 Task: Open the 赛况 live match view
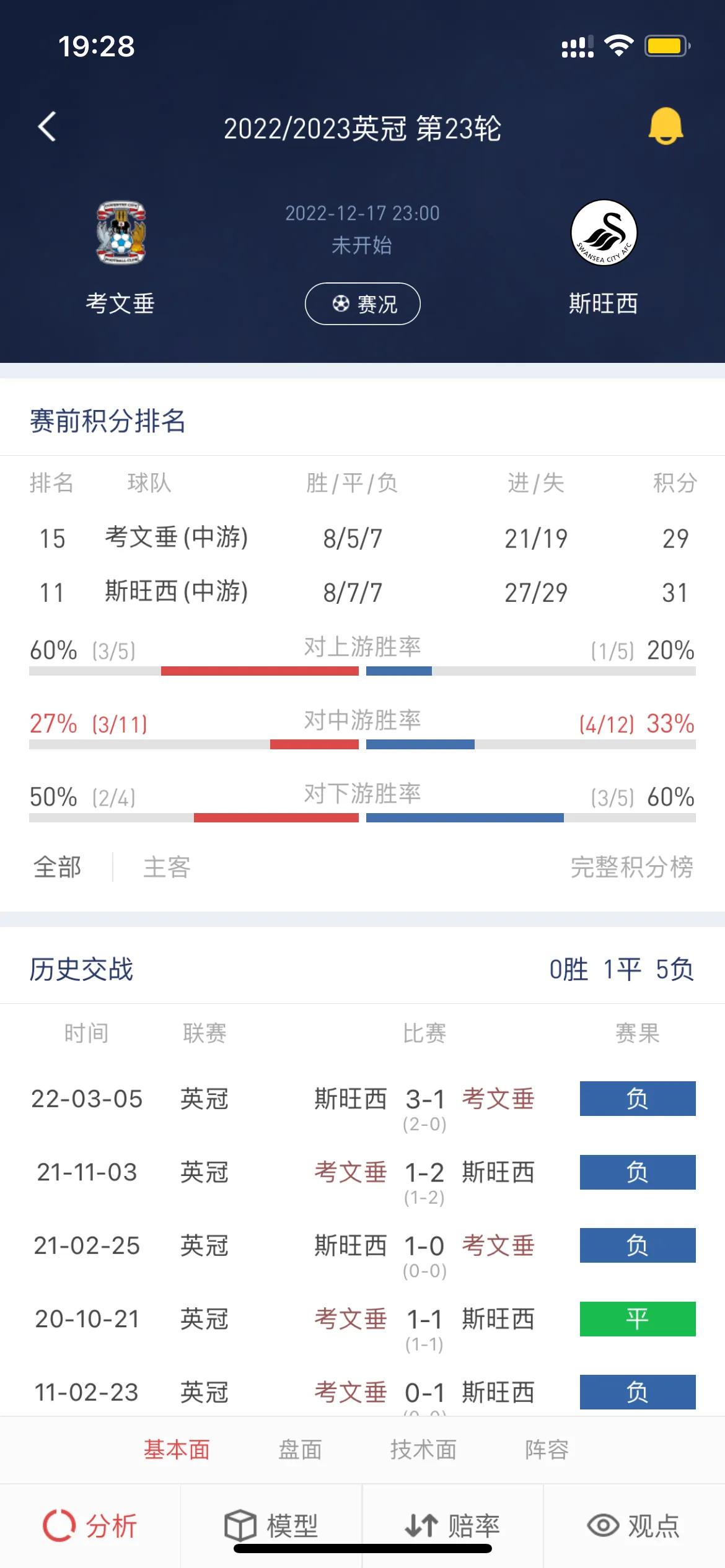(362, 304)
